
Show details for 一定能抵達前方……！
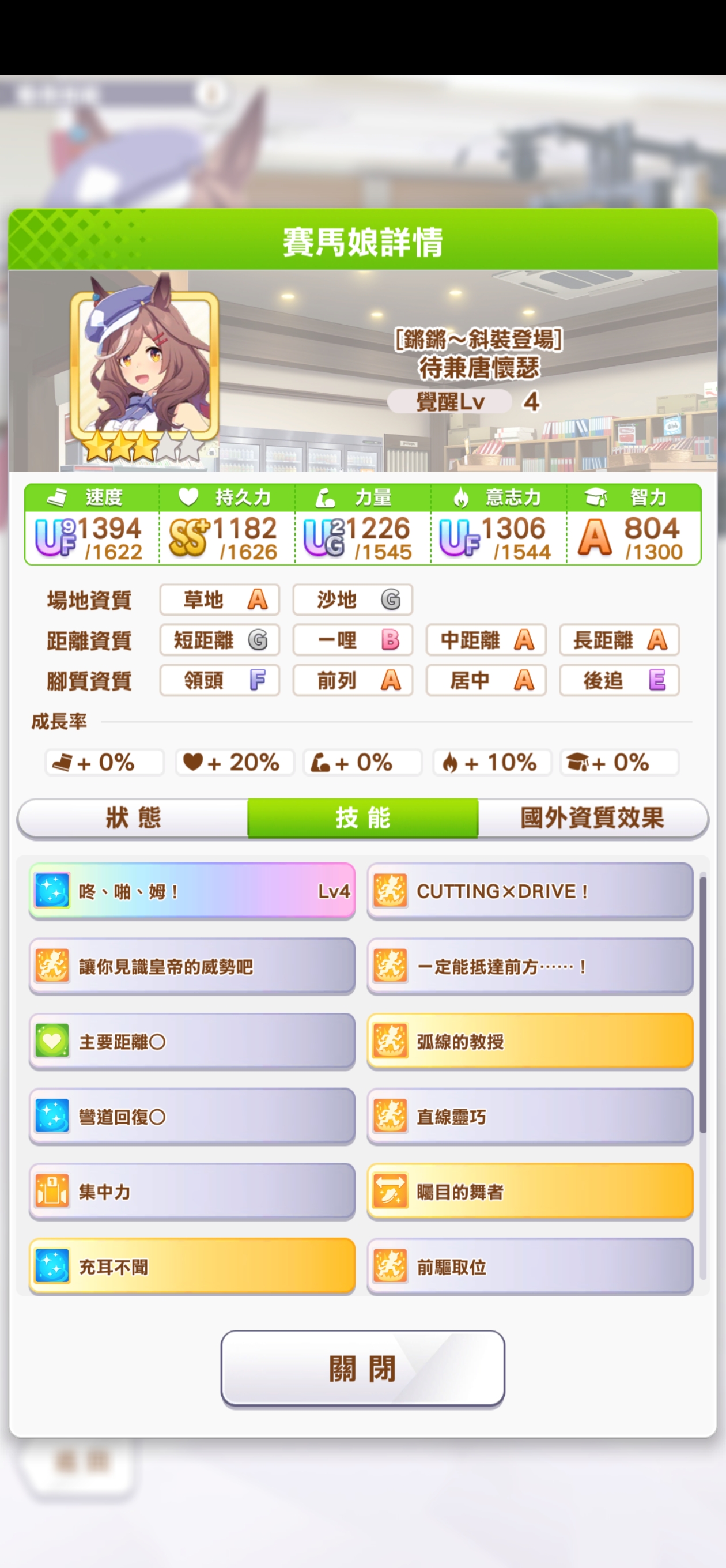[x=530, y=967]
